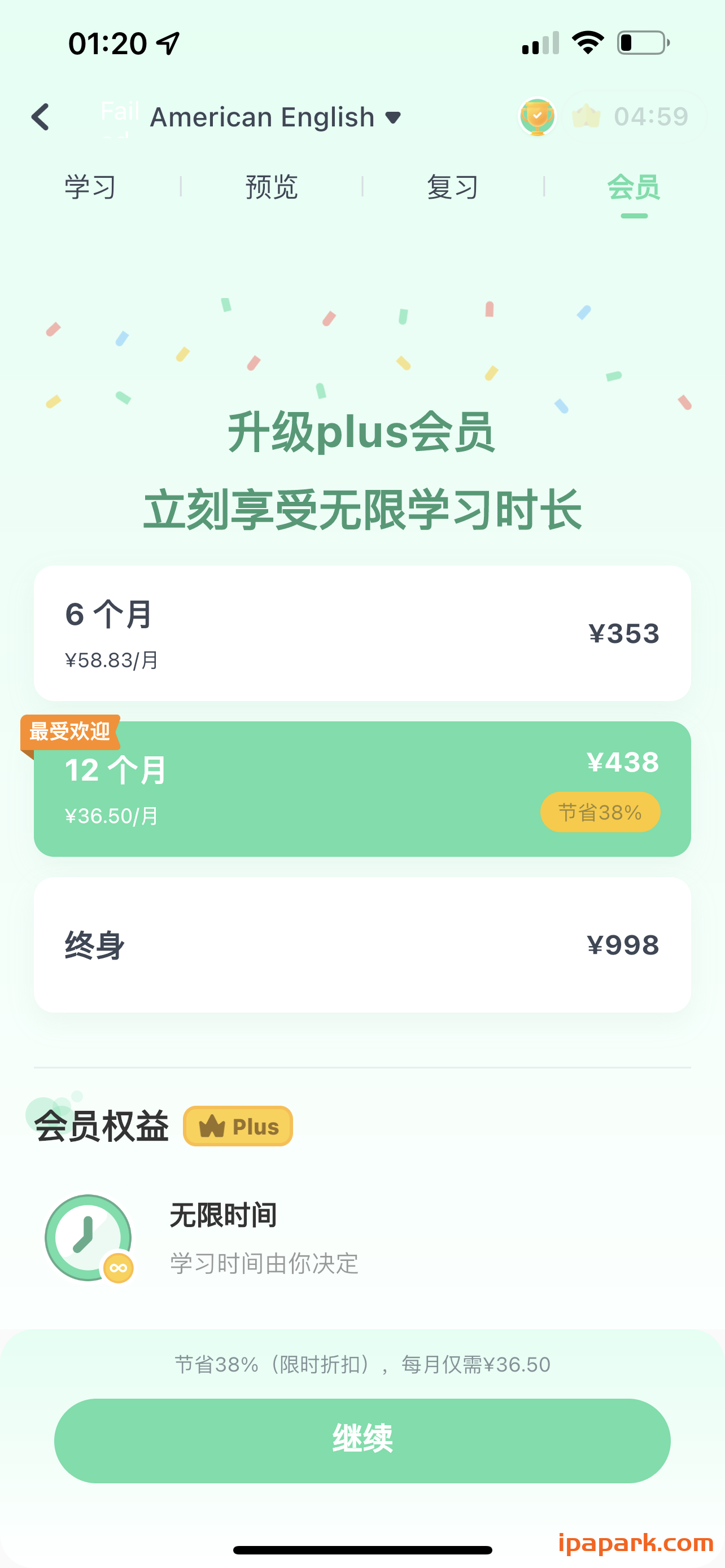
Task: Switch to the 学习 tab
Action: (90, 187)
